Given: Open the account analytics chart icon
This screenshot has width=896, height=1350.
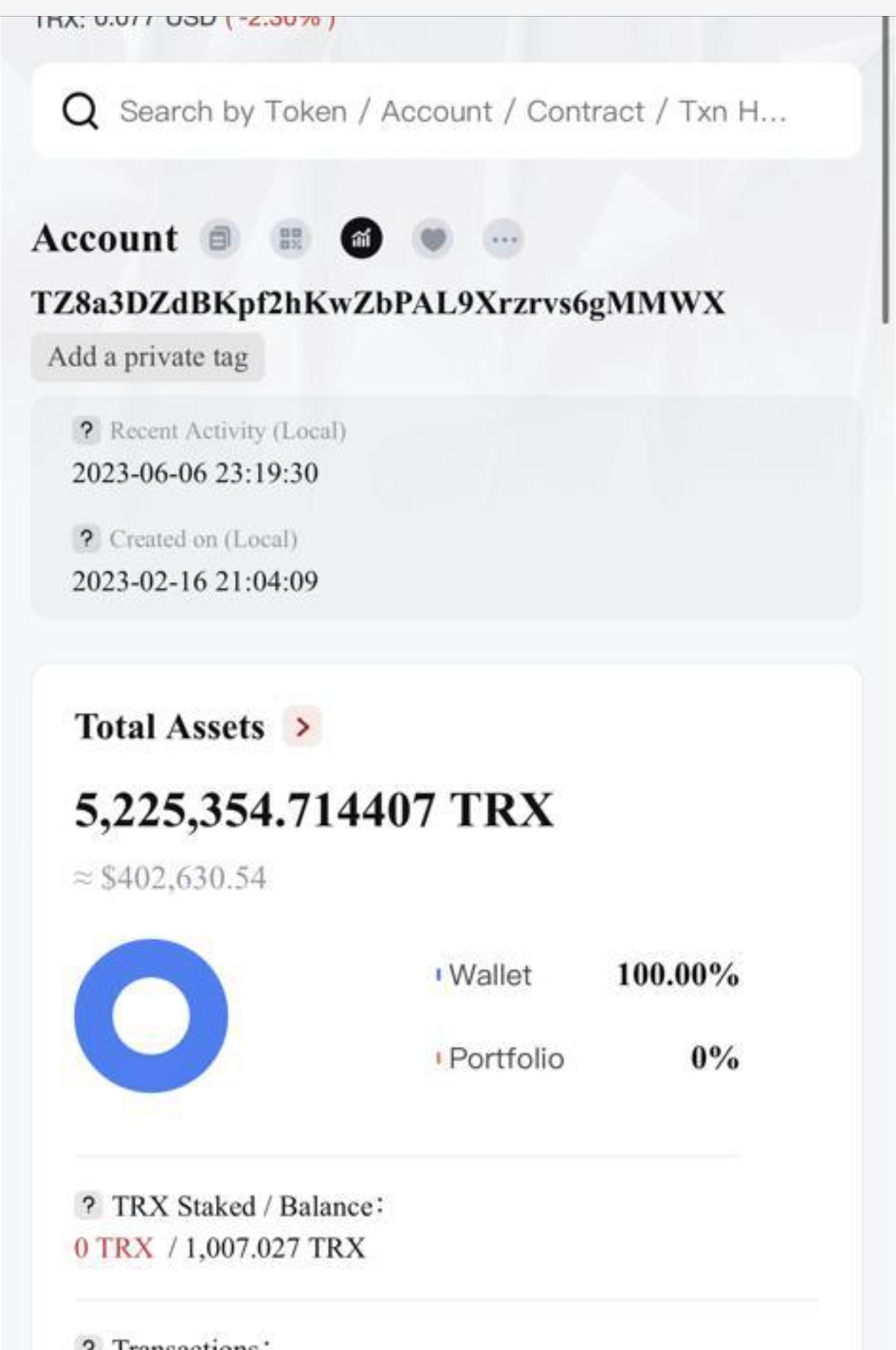Looking at the screenshot, I should tap(361, 239).
